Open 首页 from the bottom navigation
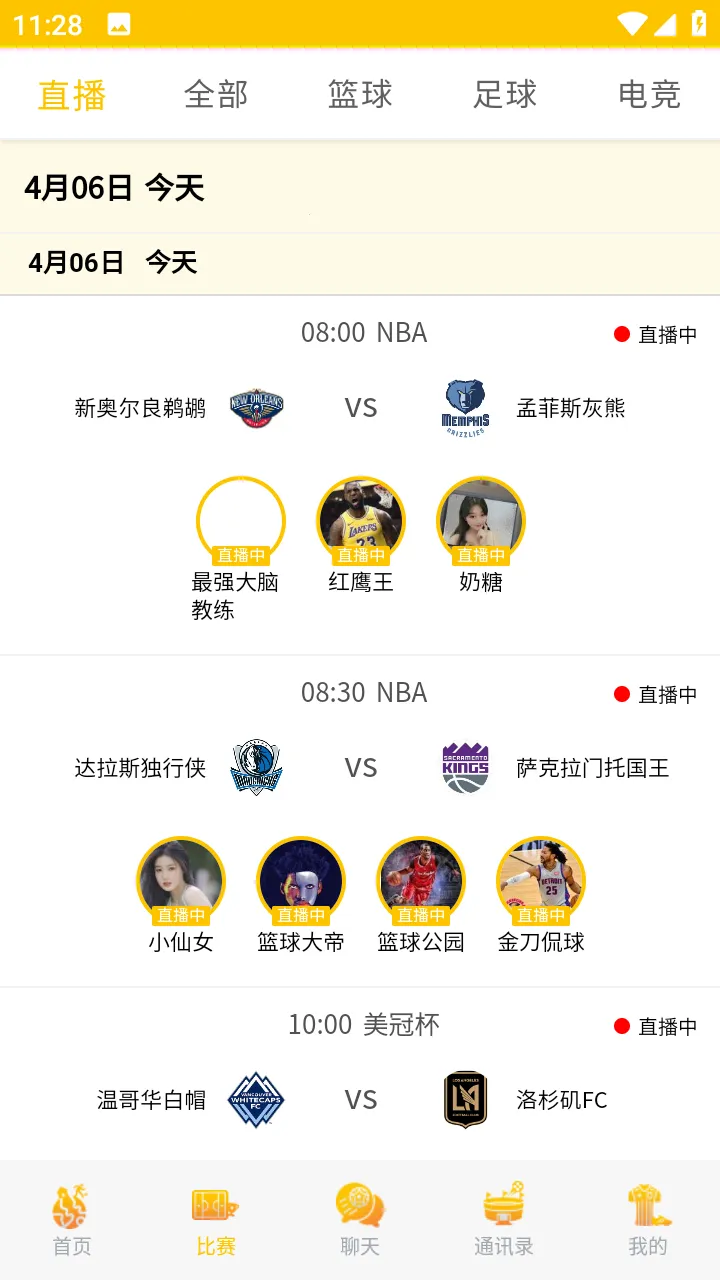 pyautogui.click(x=71, y=1216)
